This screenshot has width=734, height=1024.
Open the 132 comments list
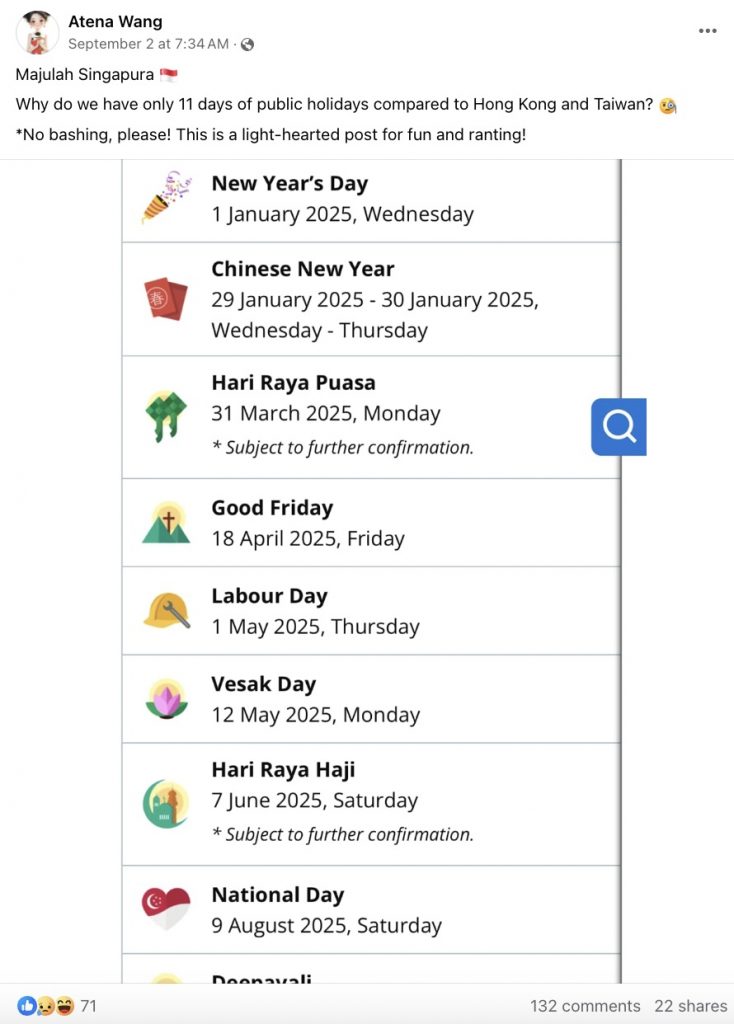[x=585, y=1006]
